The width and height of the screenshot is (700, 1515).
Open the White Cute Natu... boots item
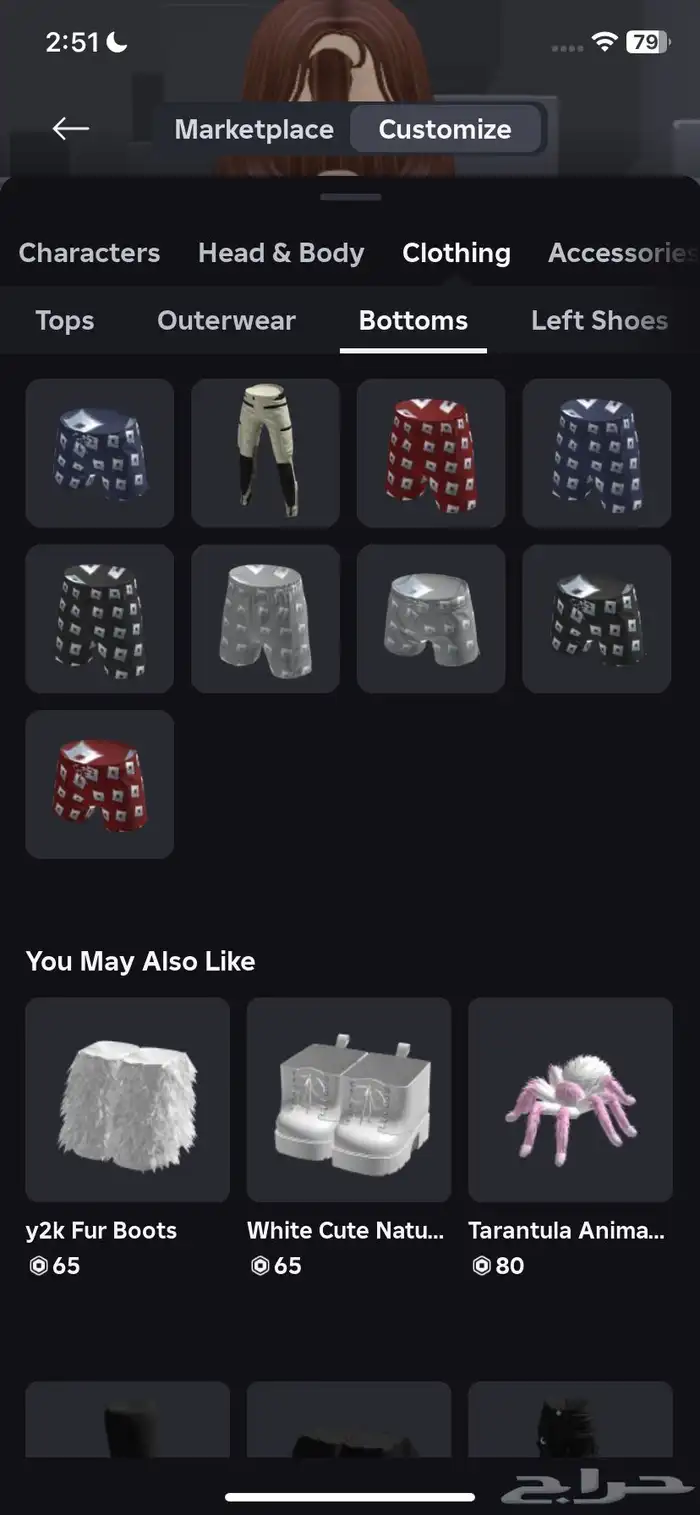tap(349, 1100)
